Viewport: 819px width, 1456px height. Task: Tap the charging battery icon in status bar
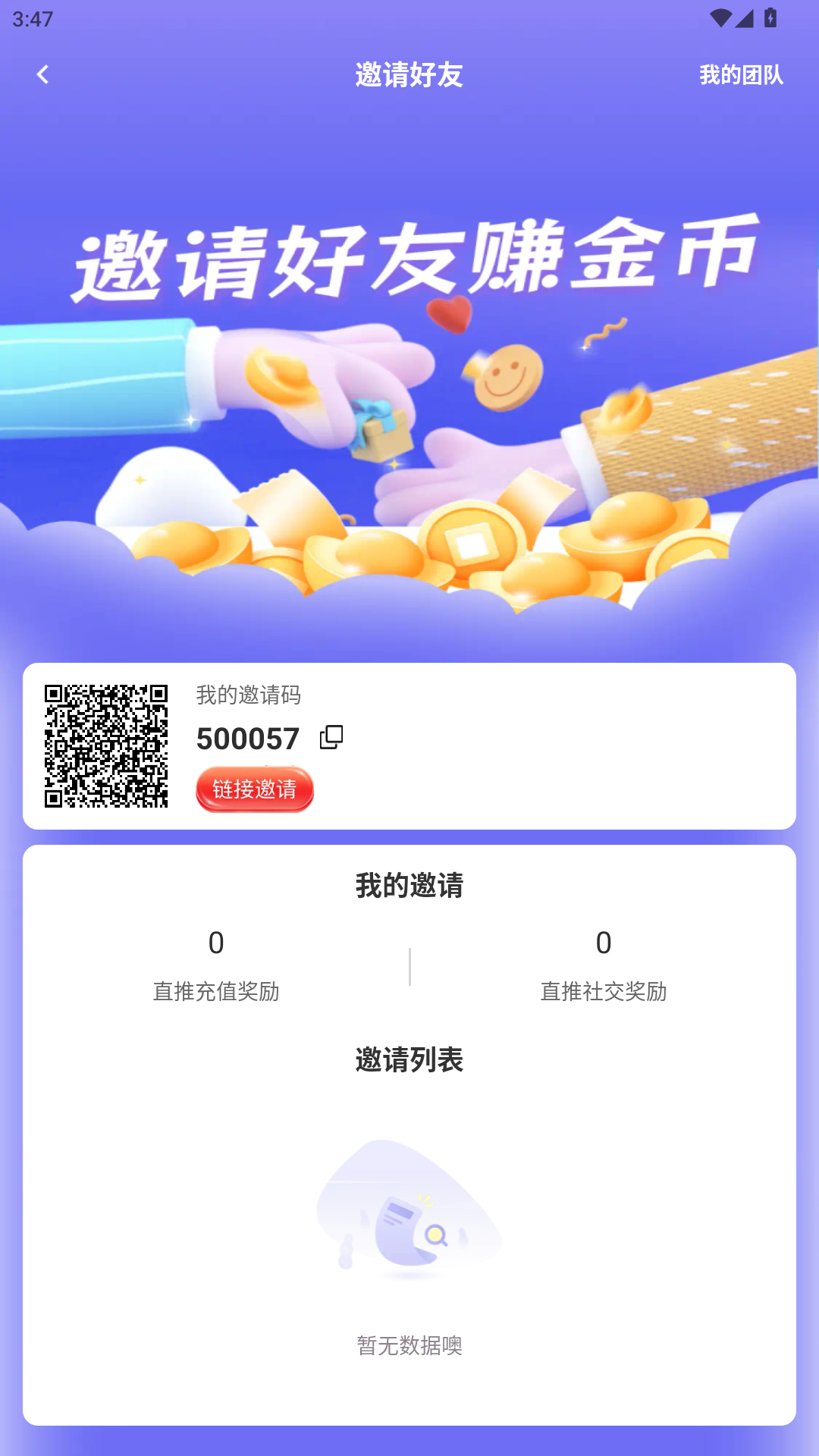770,19
